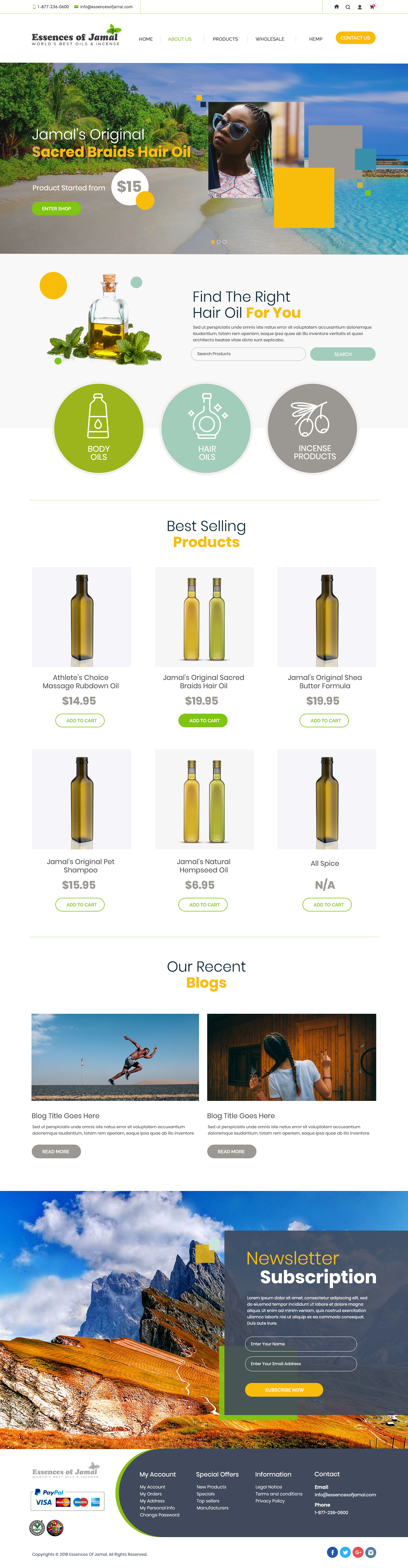Select the Enter Your Email Address field
Image resolution: width=408 pixels, height=1568 pixels.
point(301,1363)
